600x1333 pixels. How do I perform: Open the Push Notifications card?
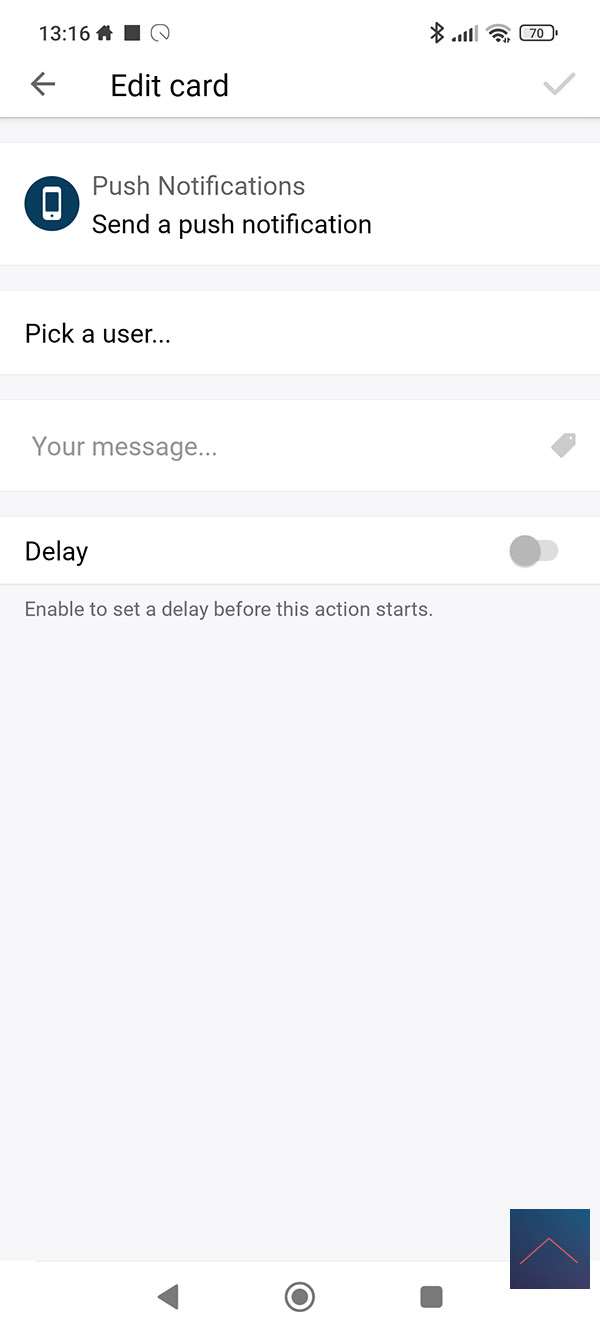[300, 205]
